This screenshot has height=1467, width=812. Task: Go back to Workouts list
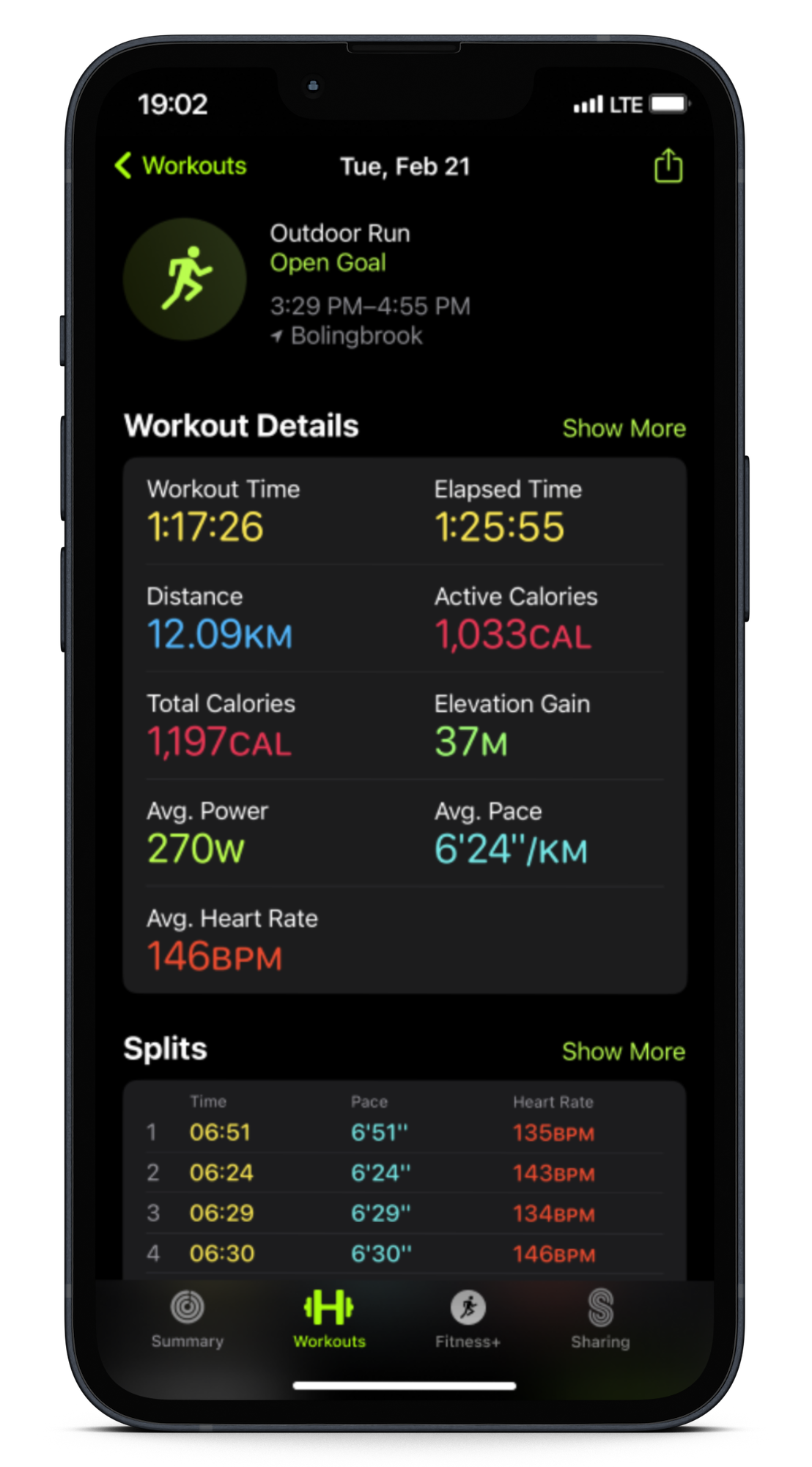[x=181, y=166]
